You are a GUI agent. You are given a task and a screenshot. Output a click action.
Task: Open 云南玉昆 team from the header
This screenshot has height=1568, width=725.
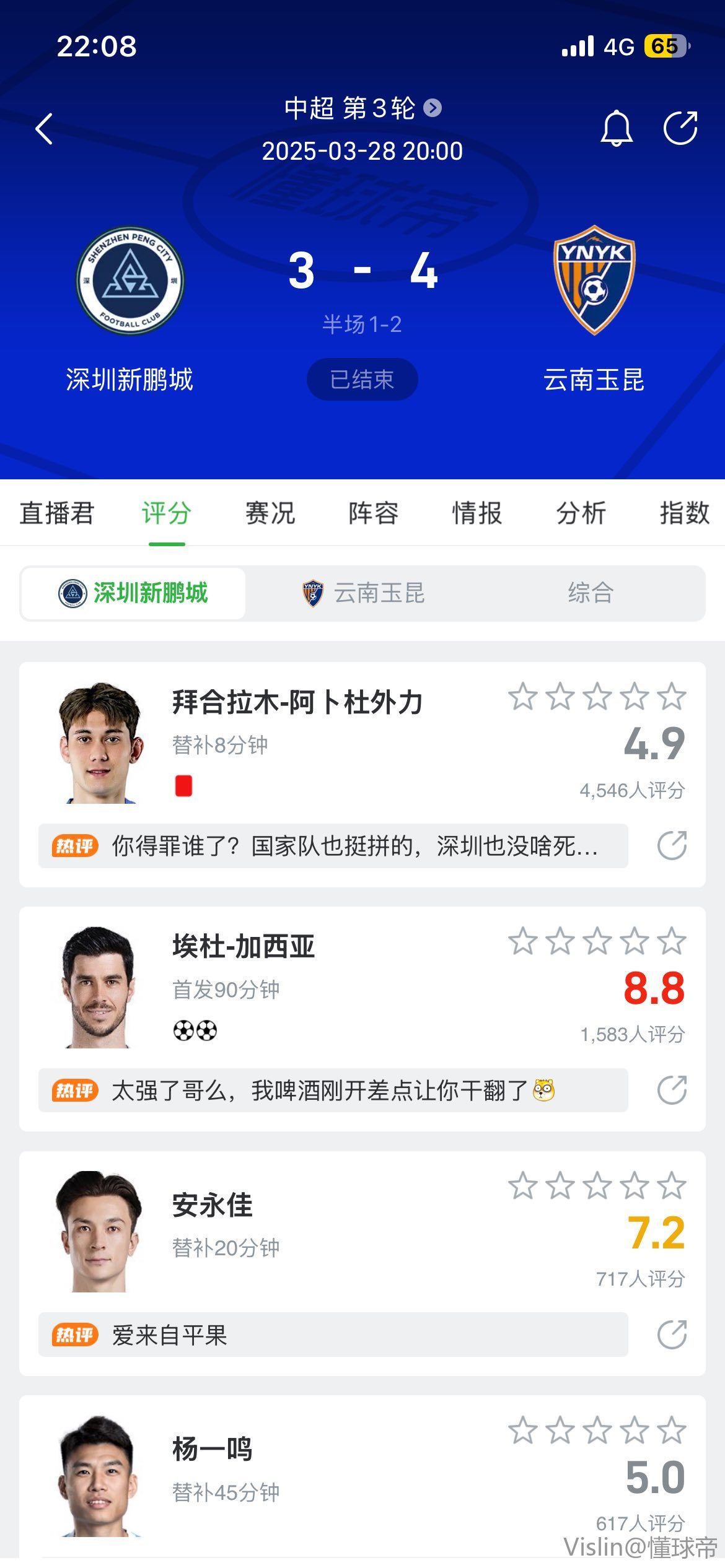pos(594,281)
